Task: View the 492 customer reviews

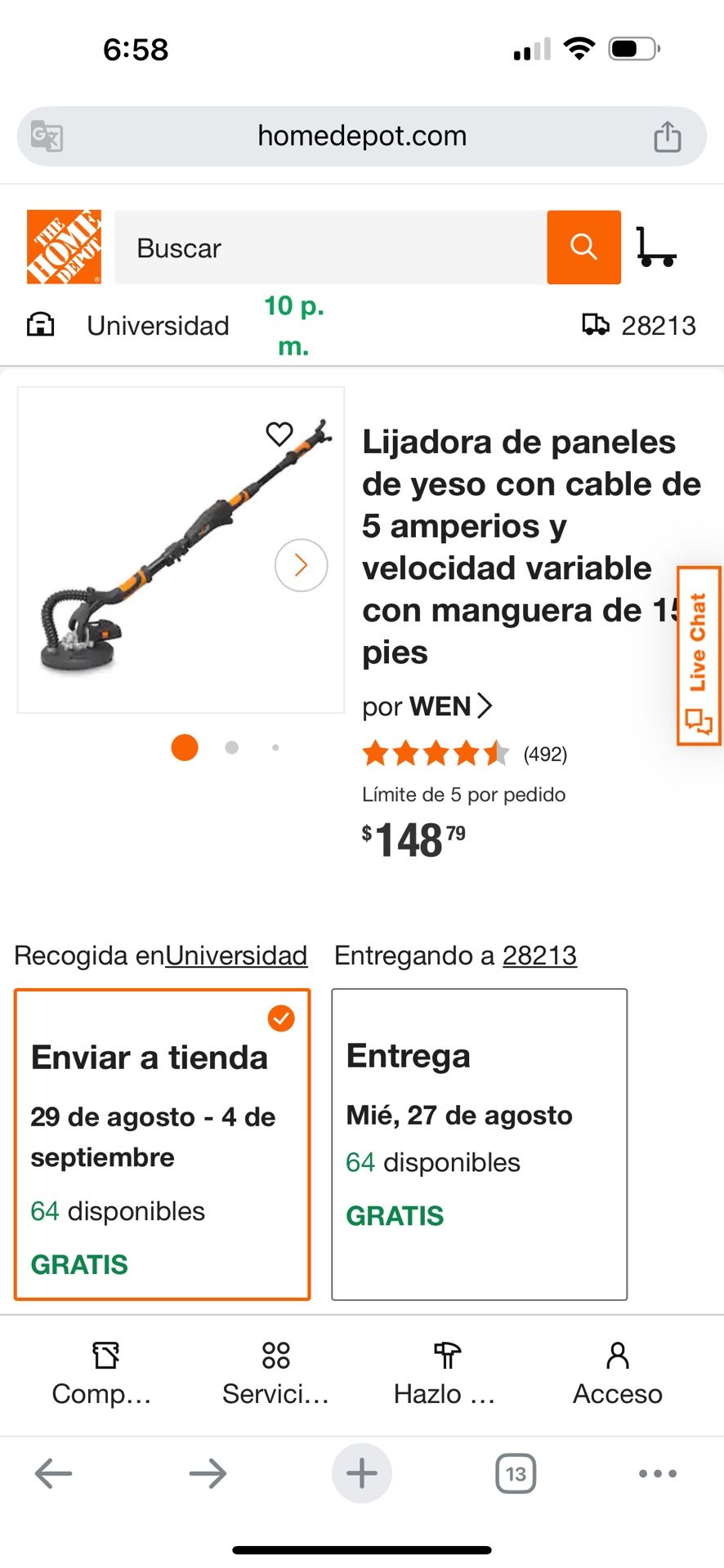Action: 545,754
